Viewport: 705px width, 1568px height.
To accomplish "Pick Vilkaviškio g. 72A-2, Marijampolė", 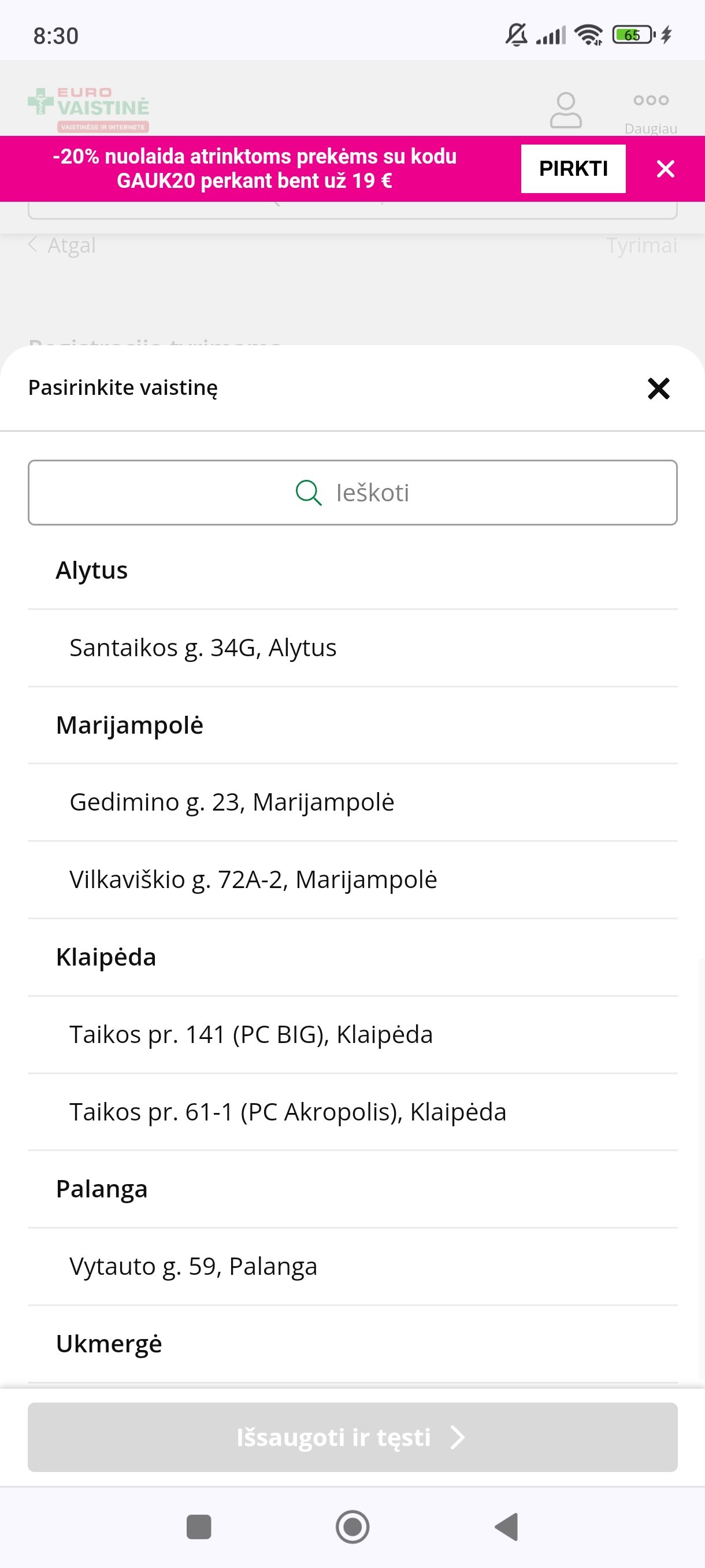I will coord(352,880).
